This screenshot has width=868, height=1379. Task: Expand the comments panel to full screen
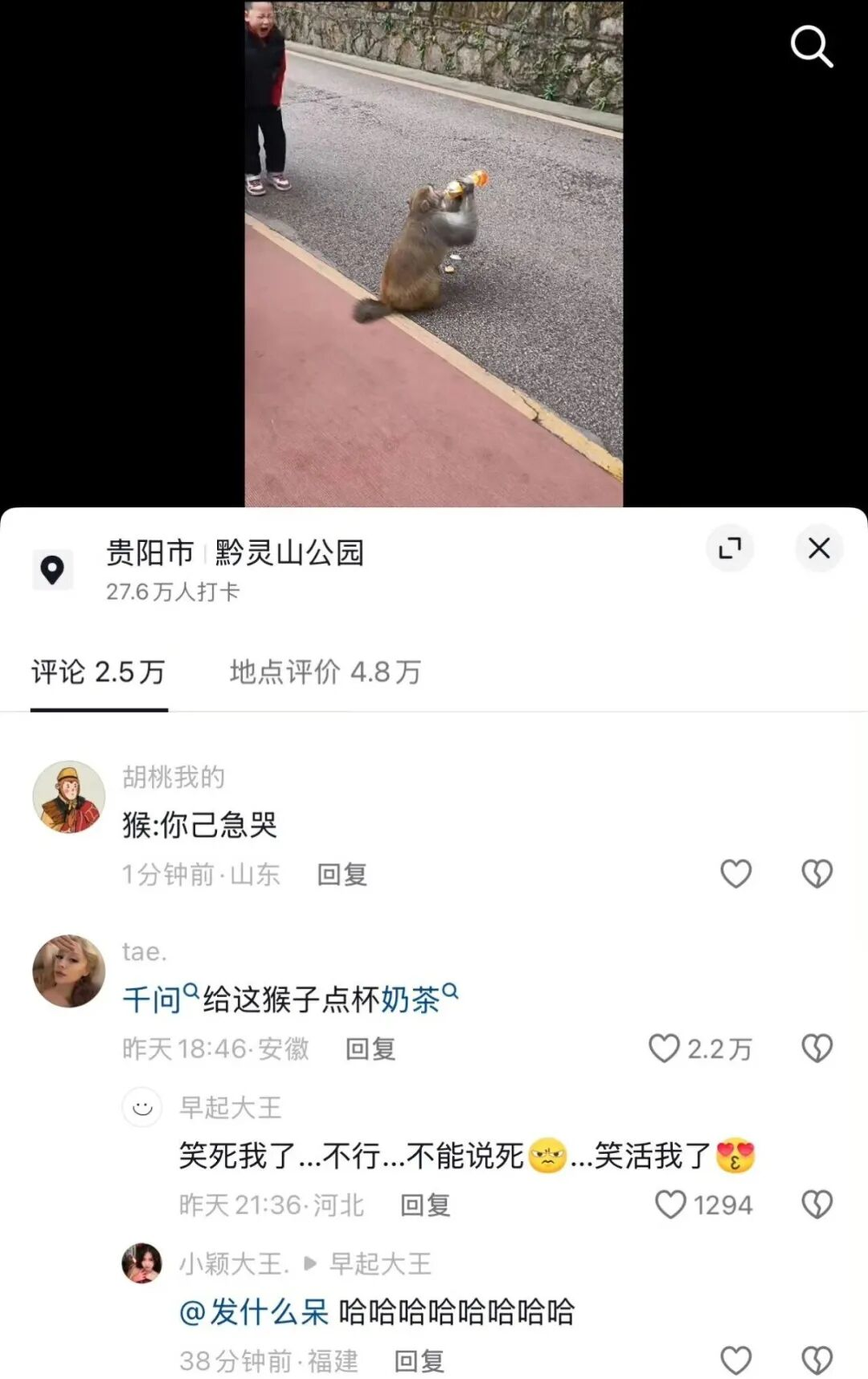(x=730, y=548)
